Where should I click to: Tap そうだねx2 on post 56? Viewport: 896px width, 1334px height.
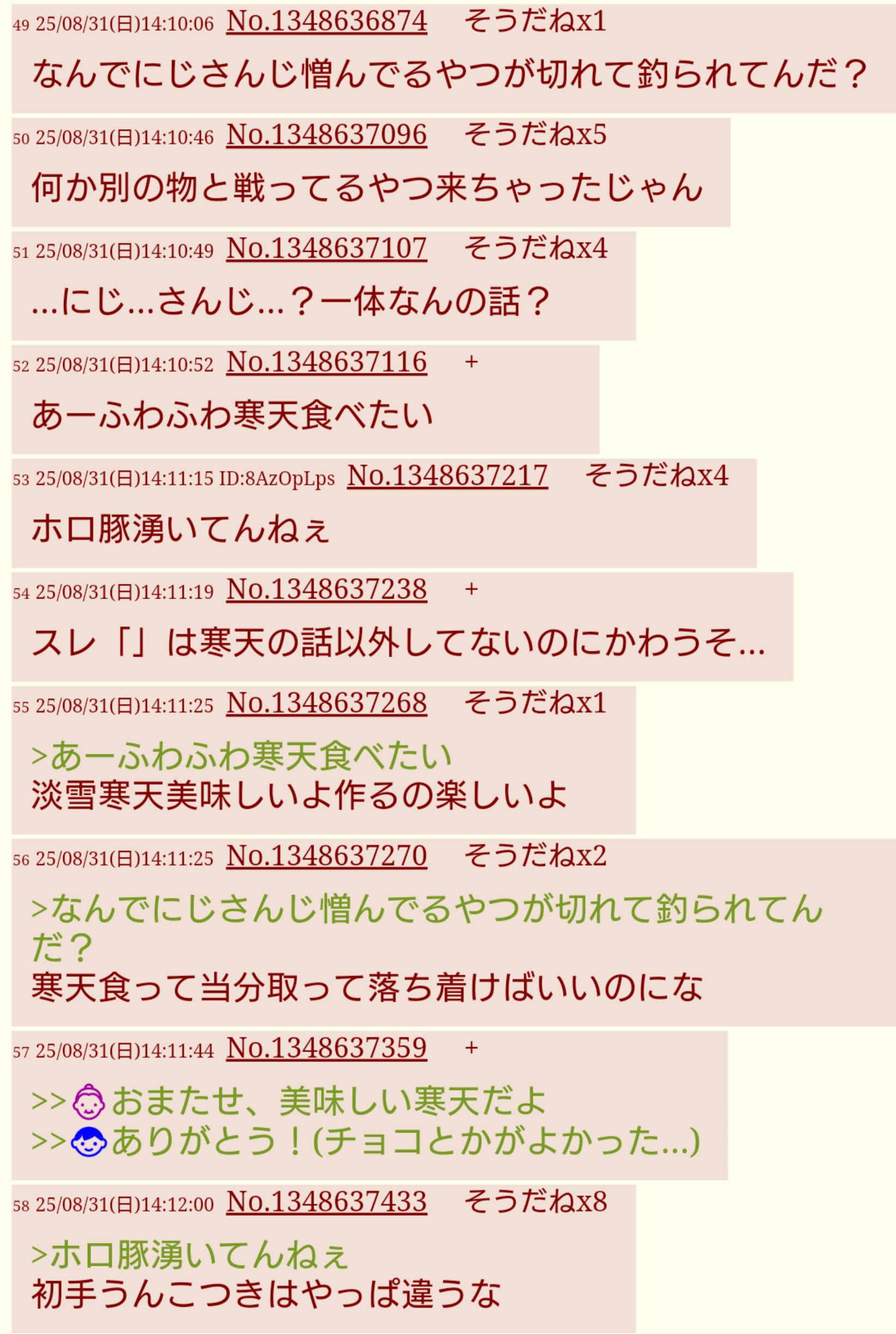point(534,856)
